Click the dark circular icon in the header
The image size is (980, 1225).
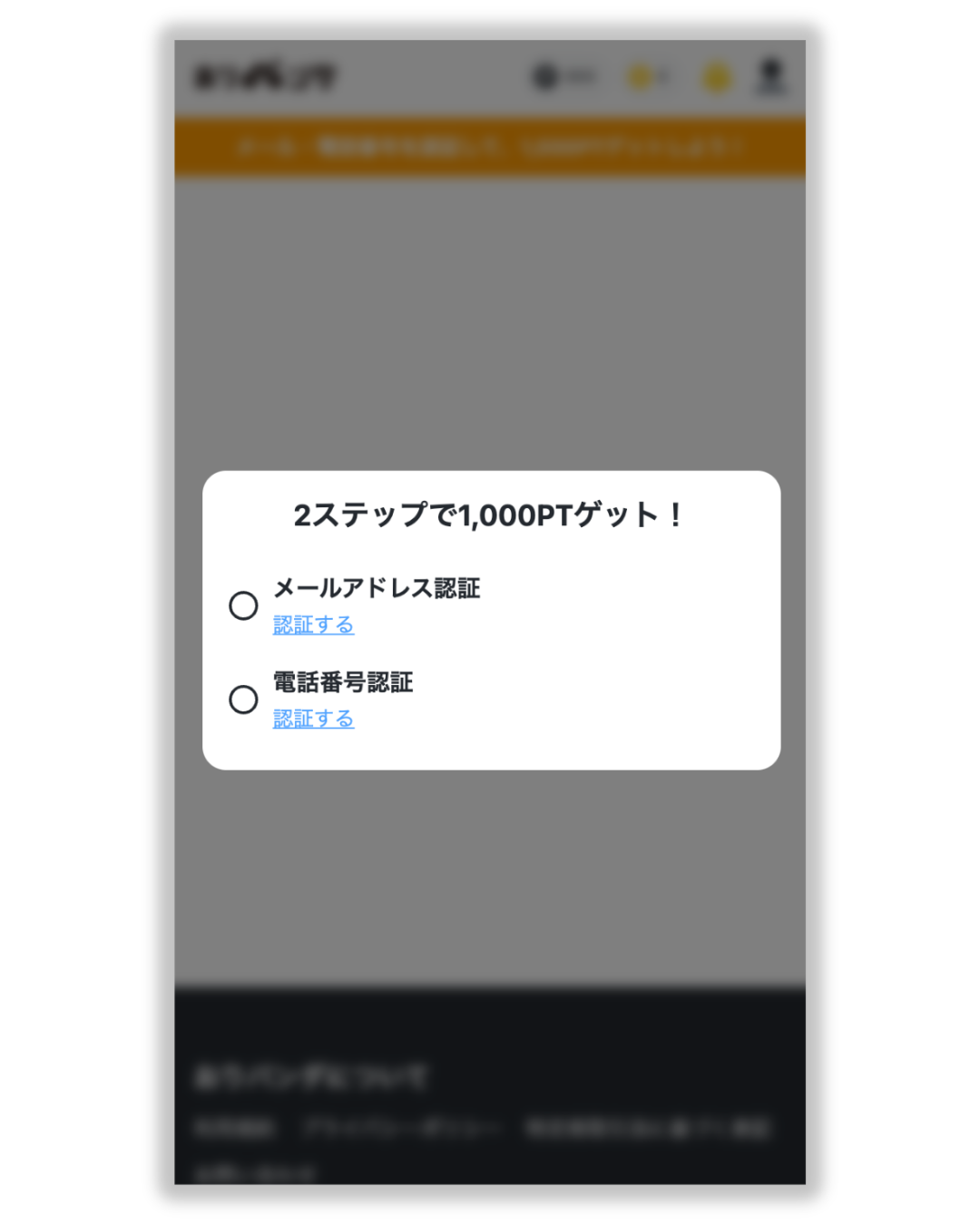click(x=545, y=77)
